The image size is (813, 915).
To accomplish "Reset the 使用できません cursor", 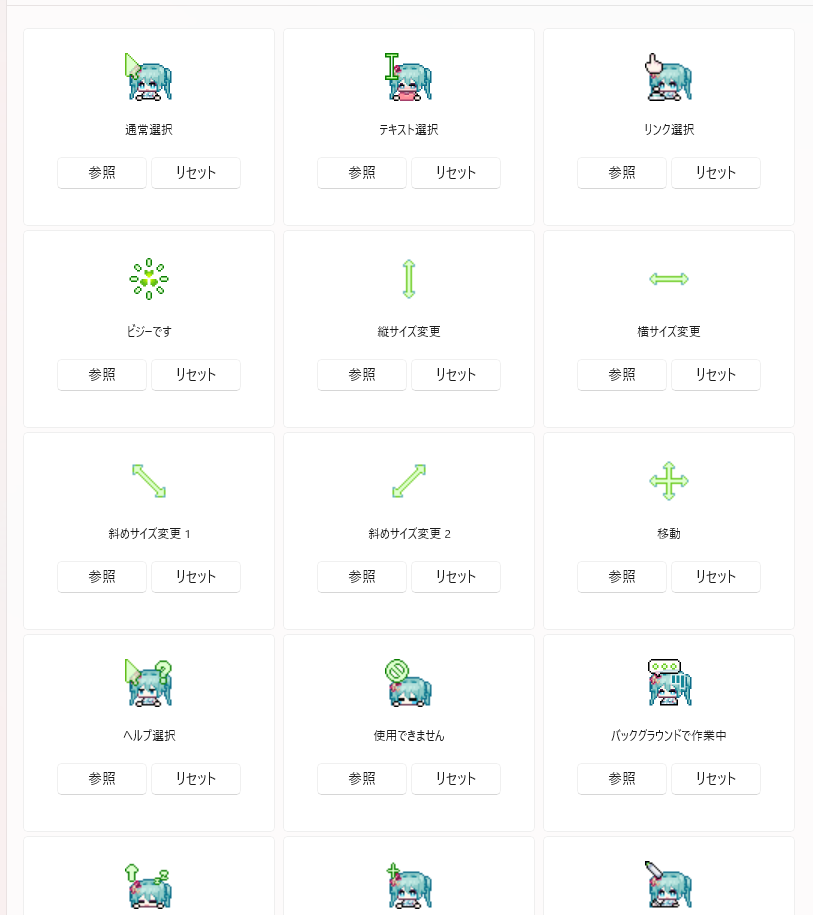I will click(456, 779).
